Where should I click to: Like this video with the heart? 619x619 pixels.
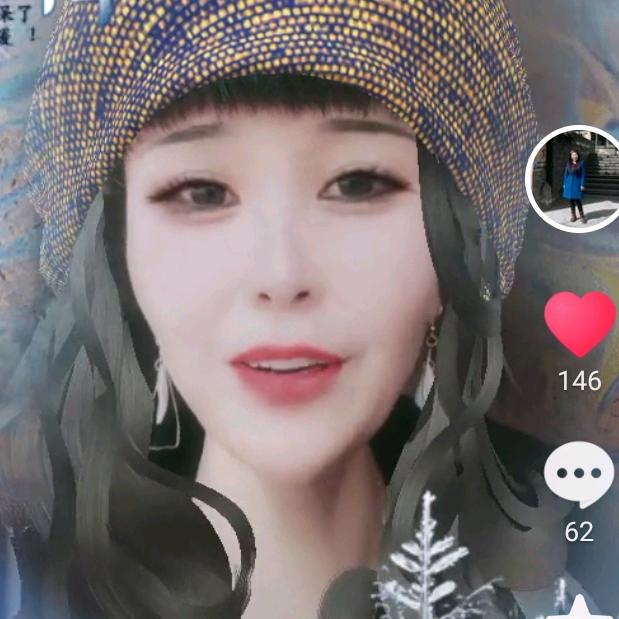click(x=580, y=323)
